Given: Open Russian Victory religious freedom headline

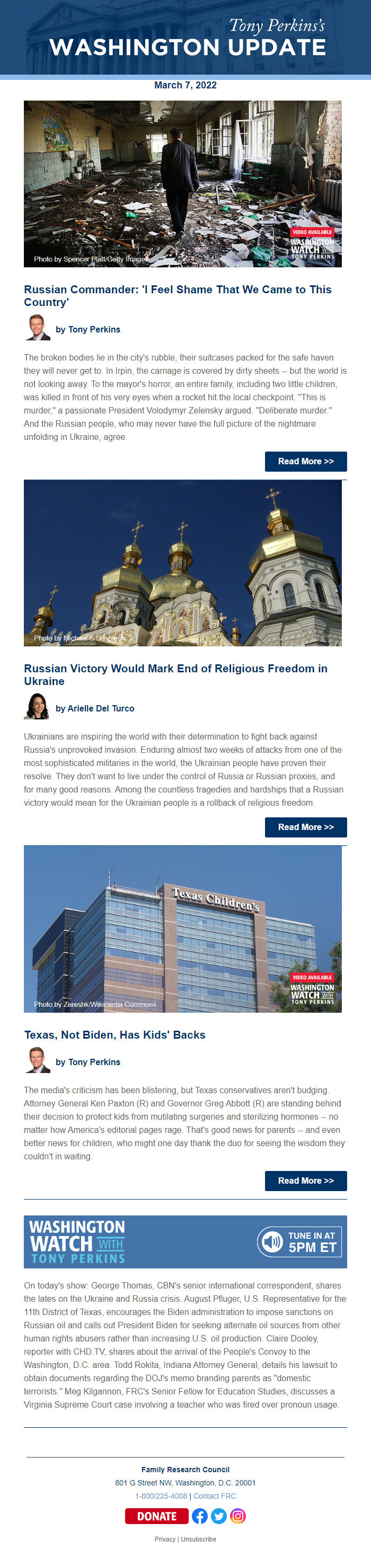Looking at the screenshot, I should point(175,674).
